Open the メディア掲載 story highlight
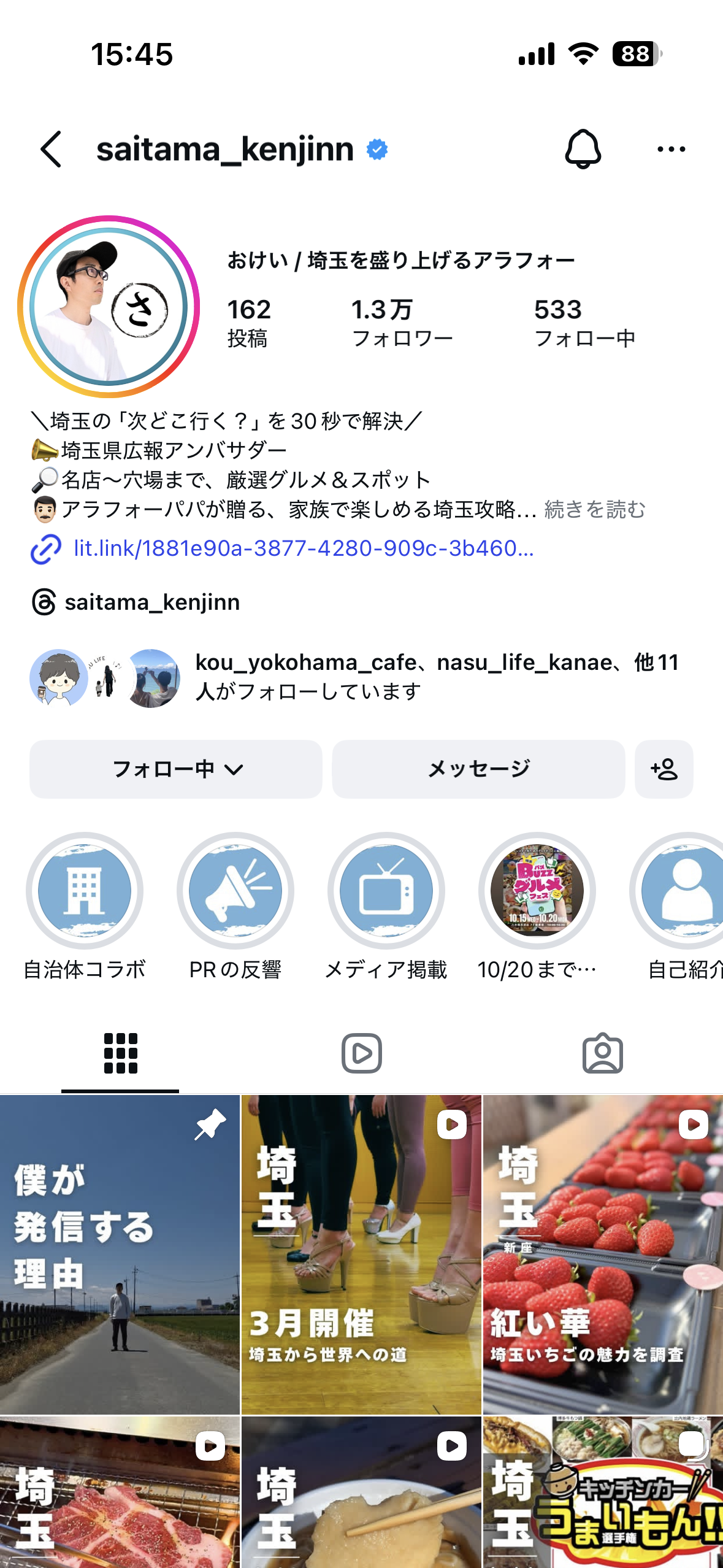This screenshot has width=723, height=1568. (386, 893)
